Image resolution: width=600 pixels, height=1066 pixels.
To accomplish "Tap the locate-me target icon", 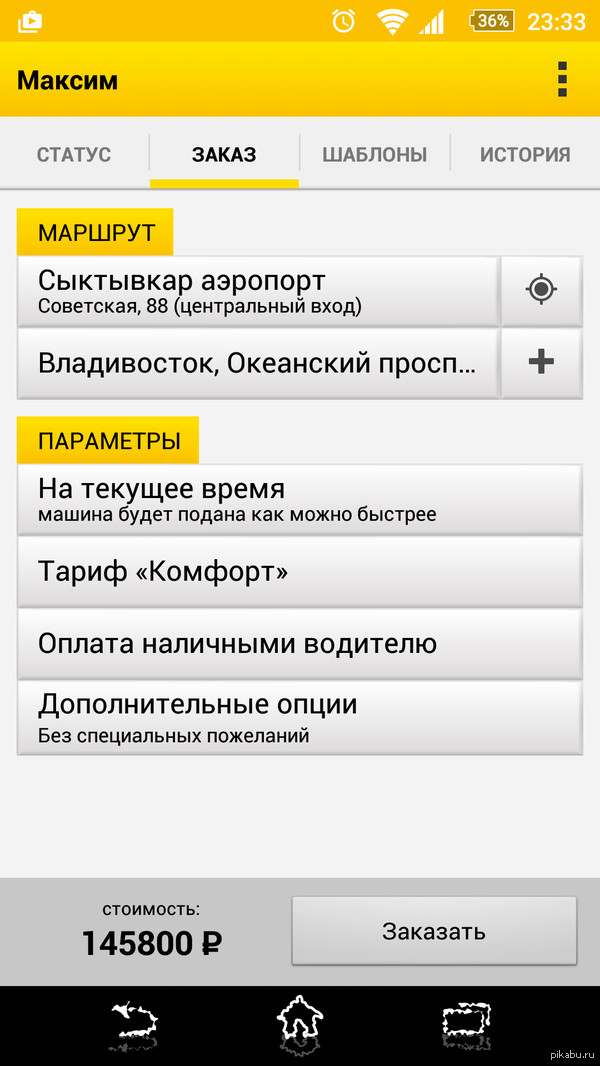I will pos(541,291).
